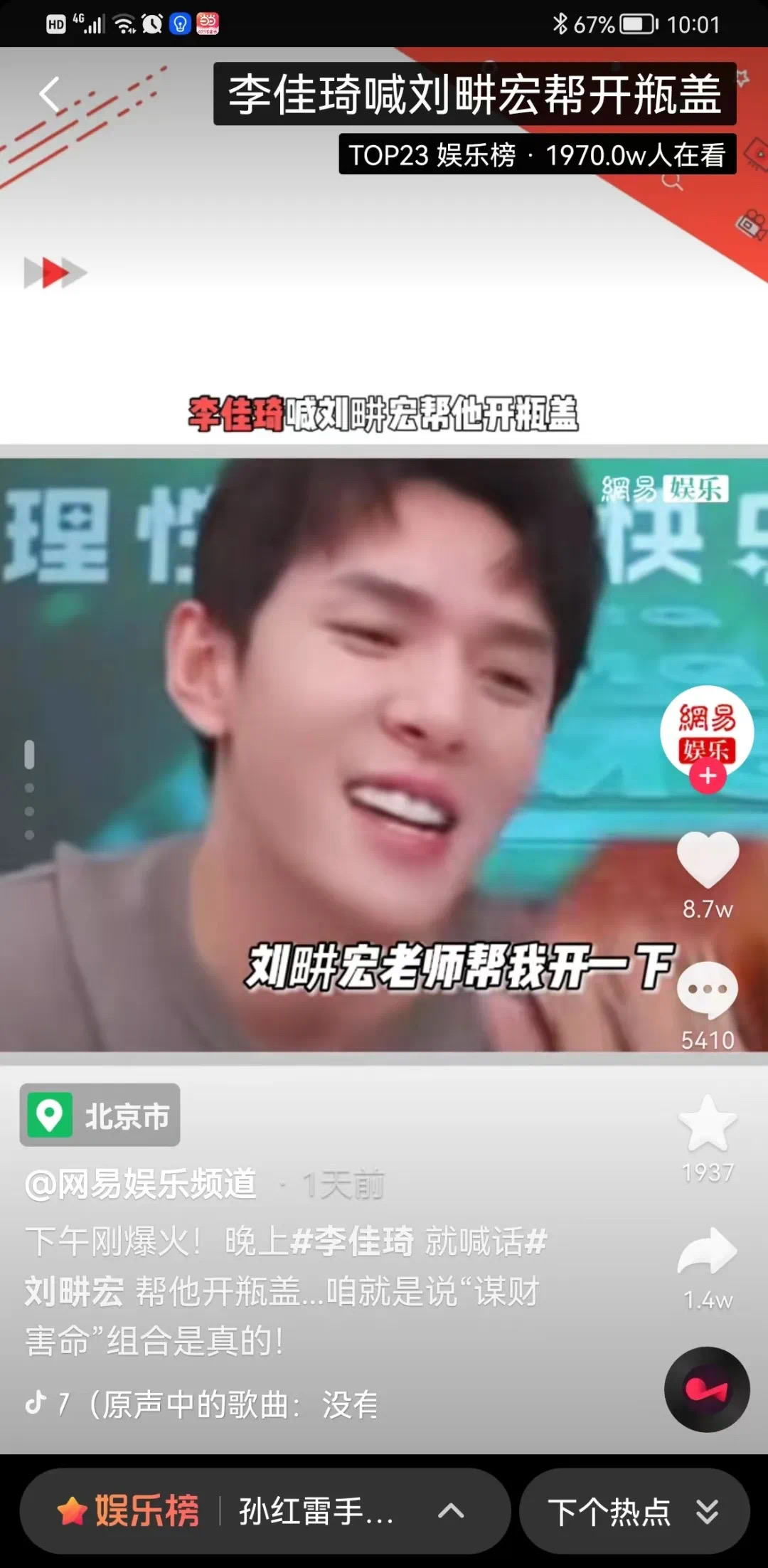Viewport: 768px width, 1568px height.
Task: Add this video to favorites
Action: pos(708,1124)
